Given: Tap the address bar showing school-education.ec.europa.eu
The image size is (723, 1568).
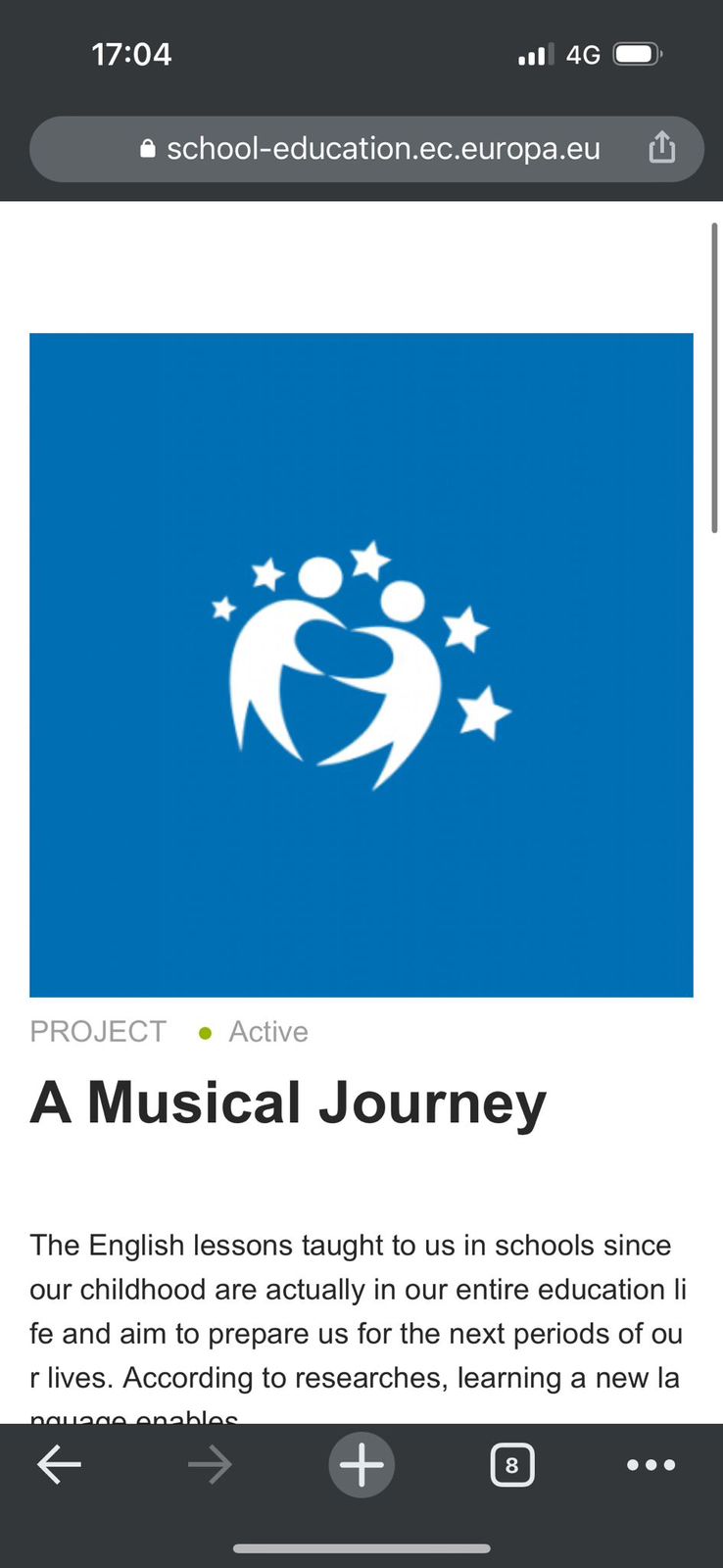Looking at the screenshot, I should 366,149.
